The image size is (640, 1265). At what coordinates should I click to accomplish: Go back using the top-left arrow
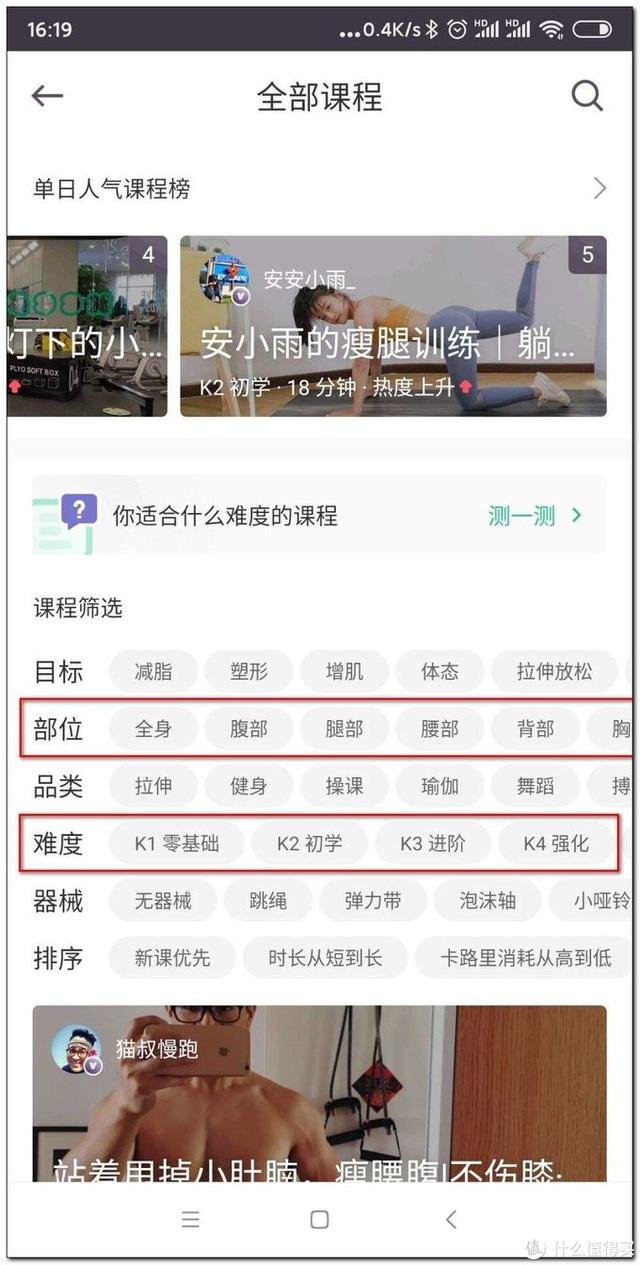(x=47, y=96)
